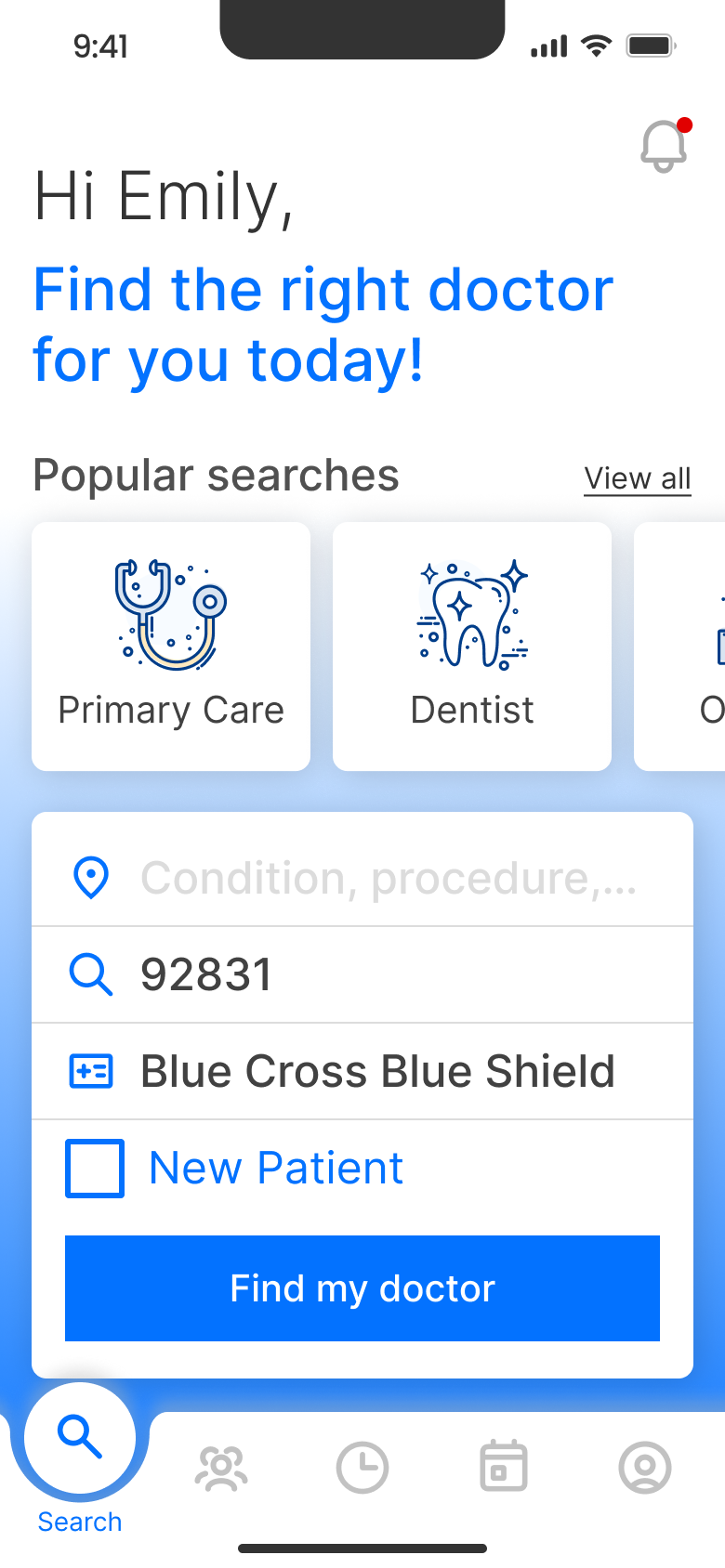Select the Primary Care card

[171, 647]
